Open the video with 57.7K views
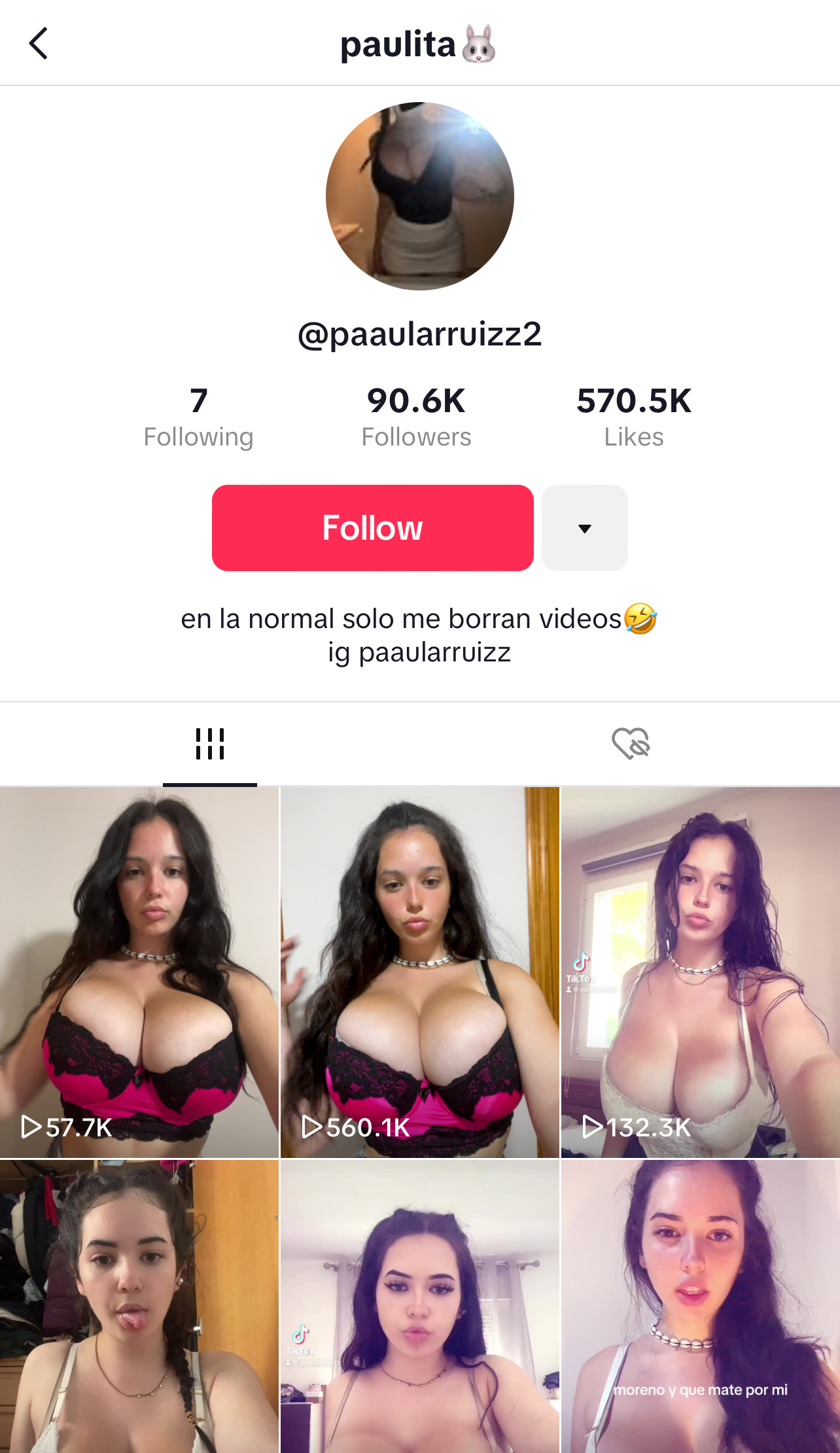The image size is (840, 1453). tap(139, 972)
